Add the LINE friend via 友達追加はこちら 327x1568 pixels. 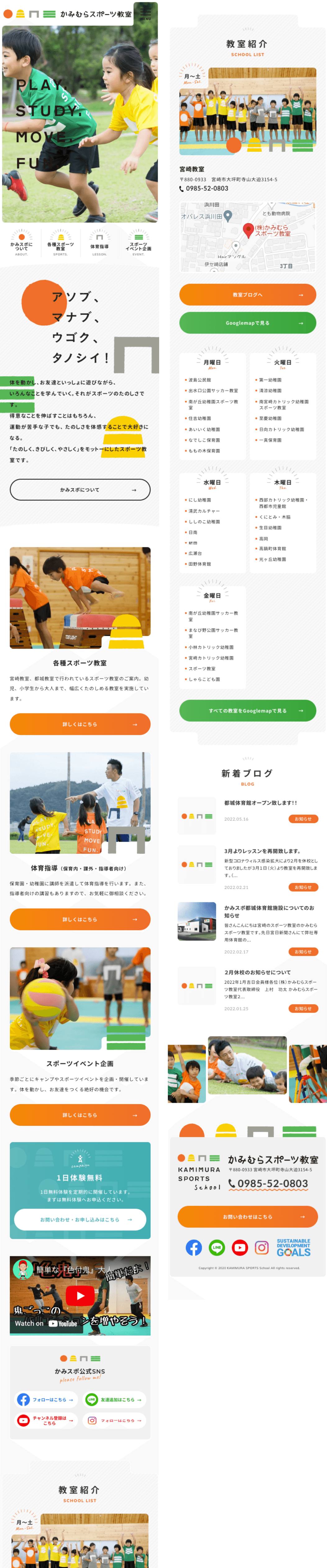pyautogui.click(x=114, y=1399)
